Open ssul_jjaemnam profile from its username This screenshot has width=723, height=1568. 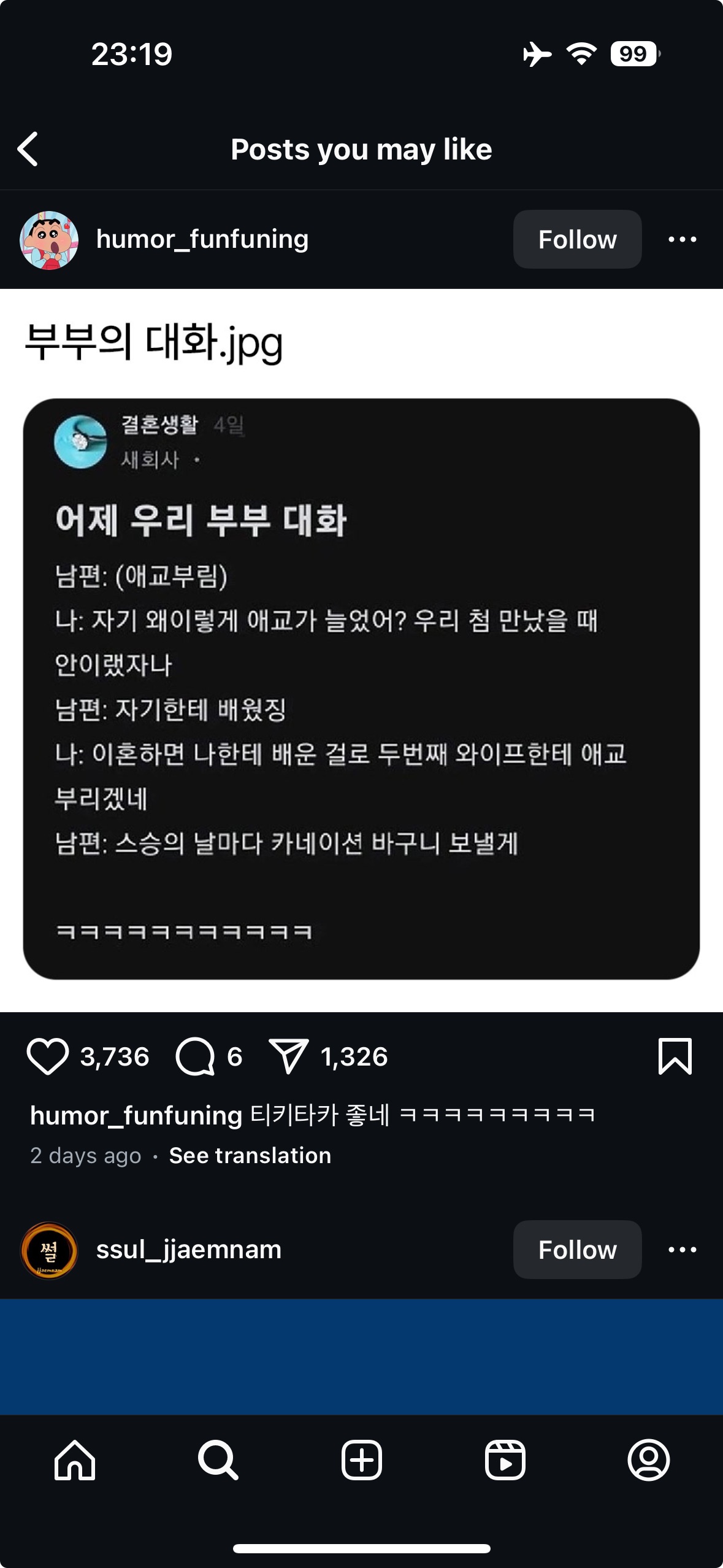189,1250
